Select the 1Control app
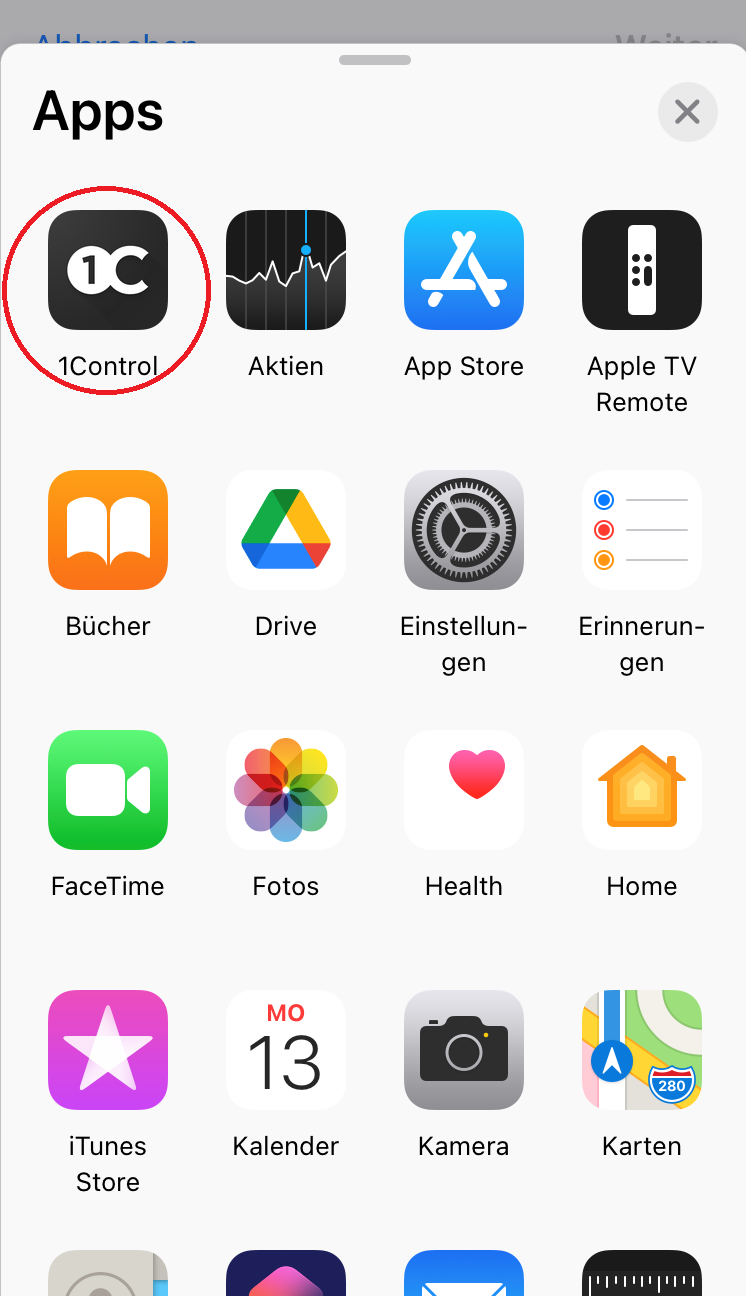Screen dimensions: 746x1296 tap(108, 270)
